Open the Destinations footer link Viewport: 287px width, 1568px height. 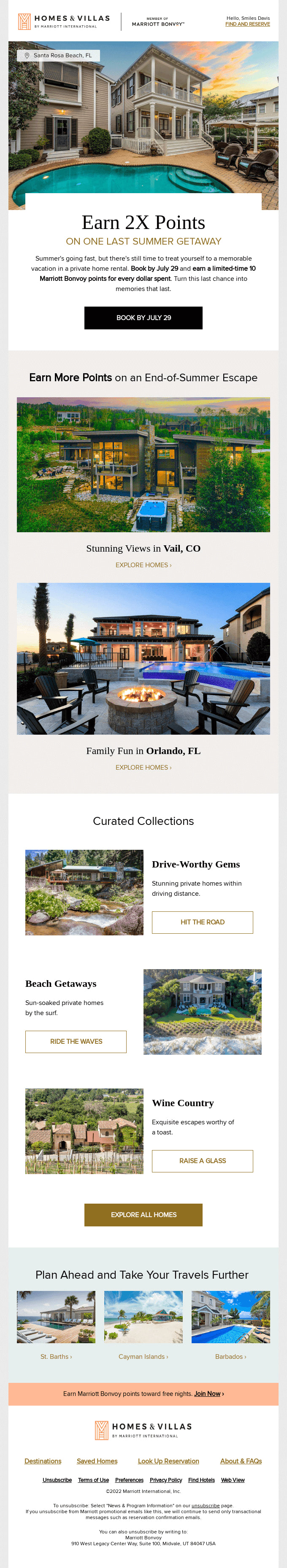click(43, 1461)
